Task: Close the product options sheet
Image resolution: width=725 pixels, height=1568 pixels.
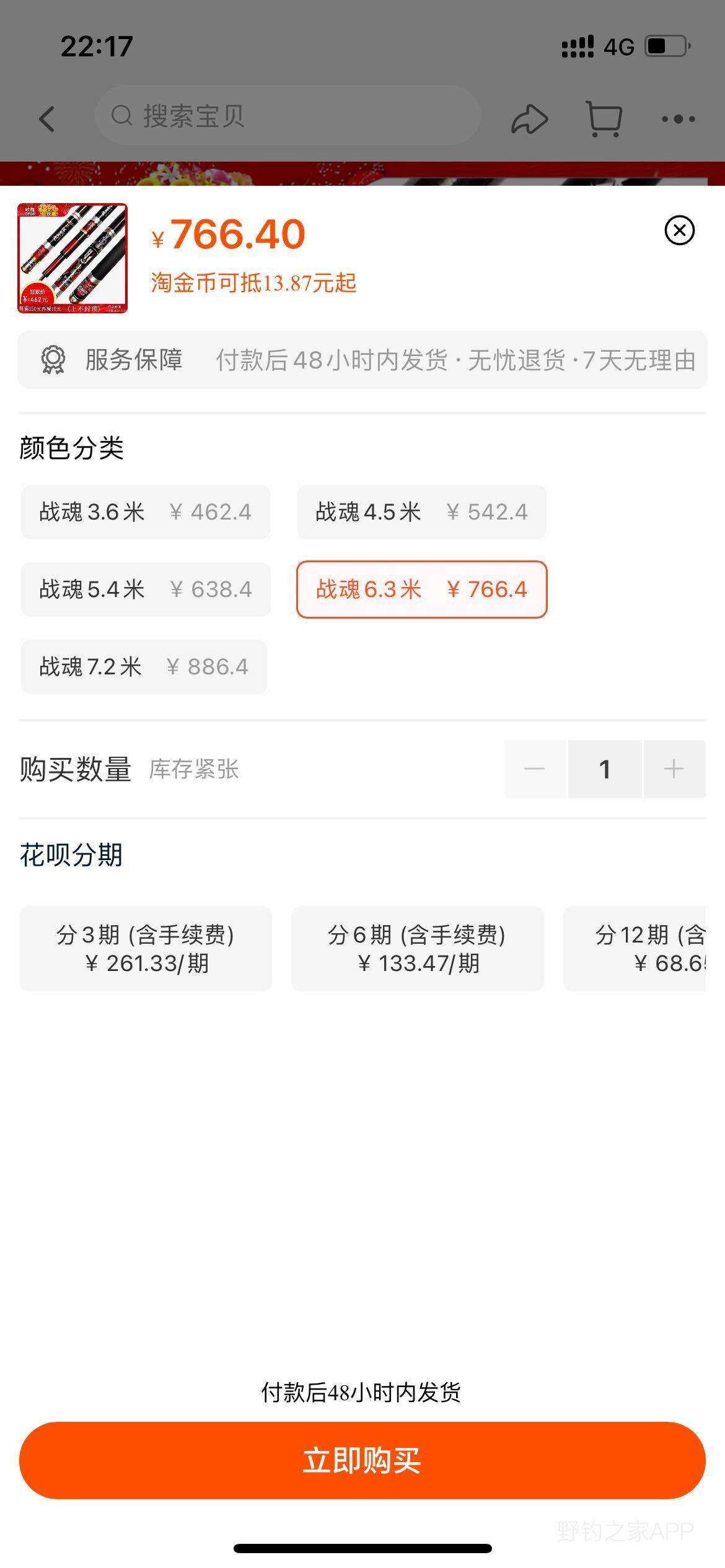Action: coord(679,230)
